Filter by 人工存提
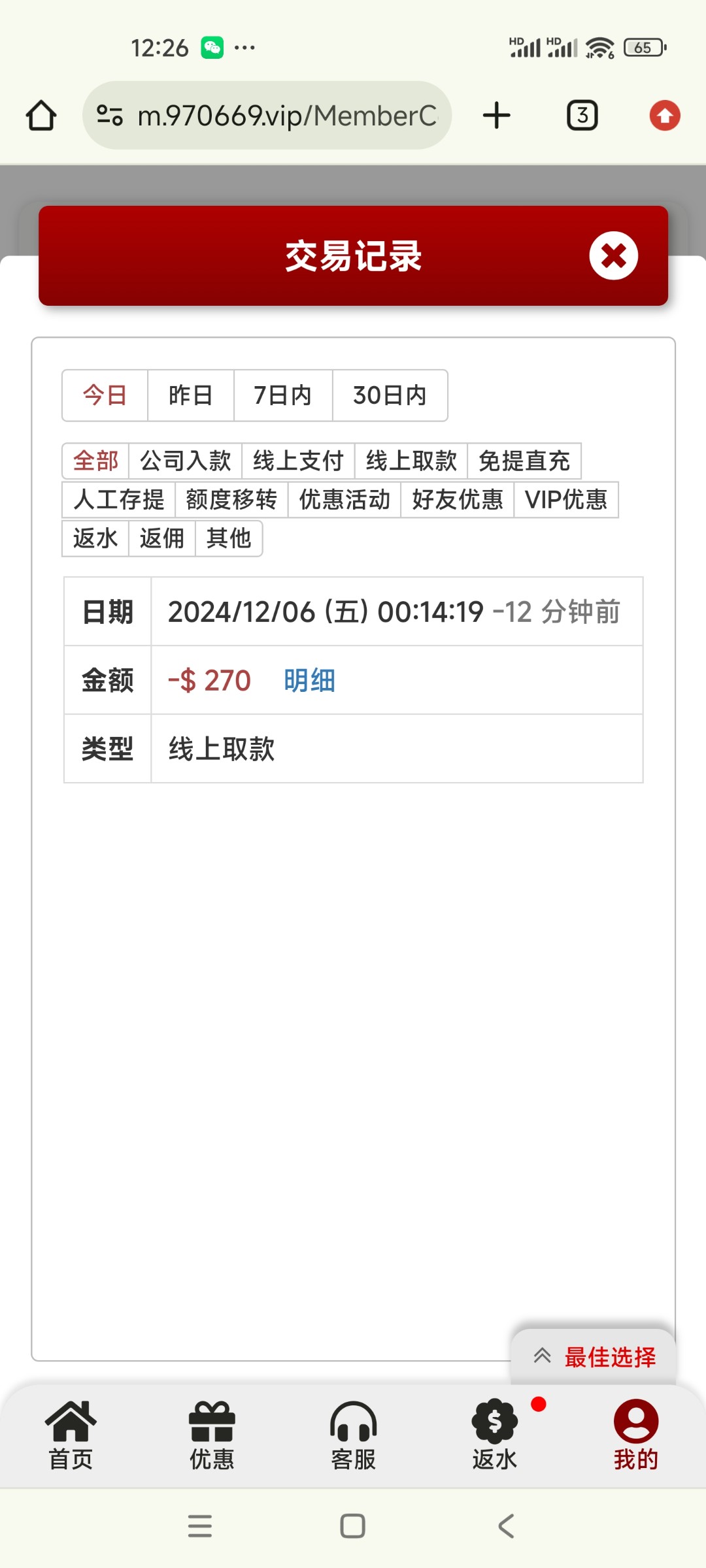The image size is (706, 1568). [119, 500]
